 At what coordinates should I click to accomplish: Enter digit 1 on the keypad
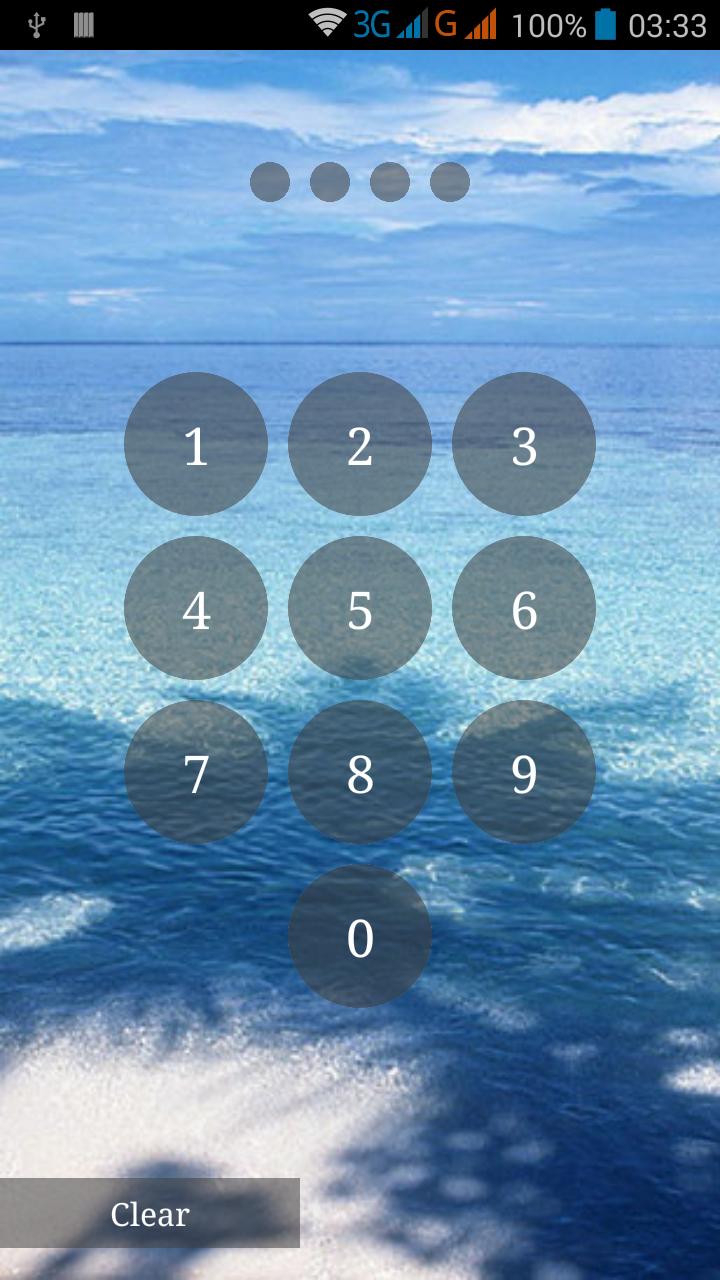coord(196,444)
